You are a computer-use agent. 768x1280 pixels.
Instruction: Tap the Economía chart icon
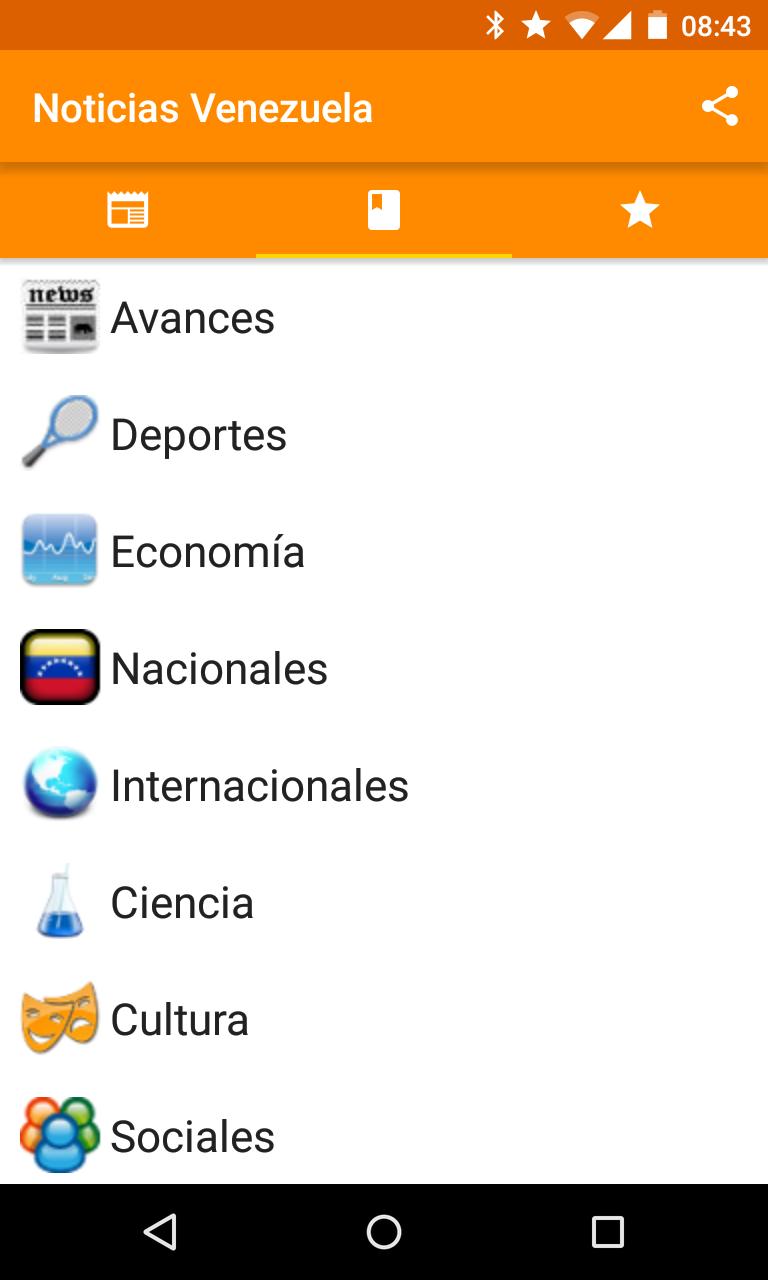point(59,550)
